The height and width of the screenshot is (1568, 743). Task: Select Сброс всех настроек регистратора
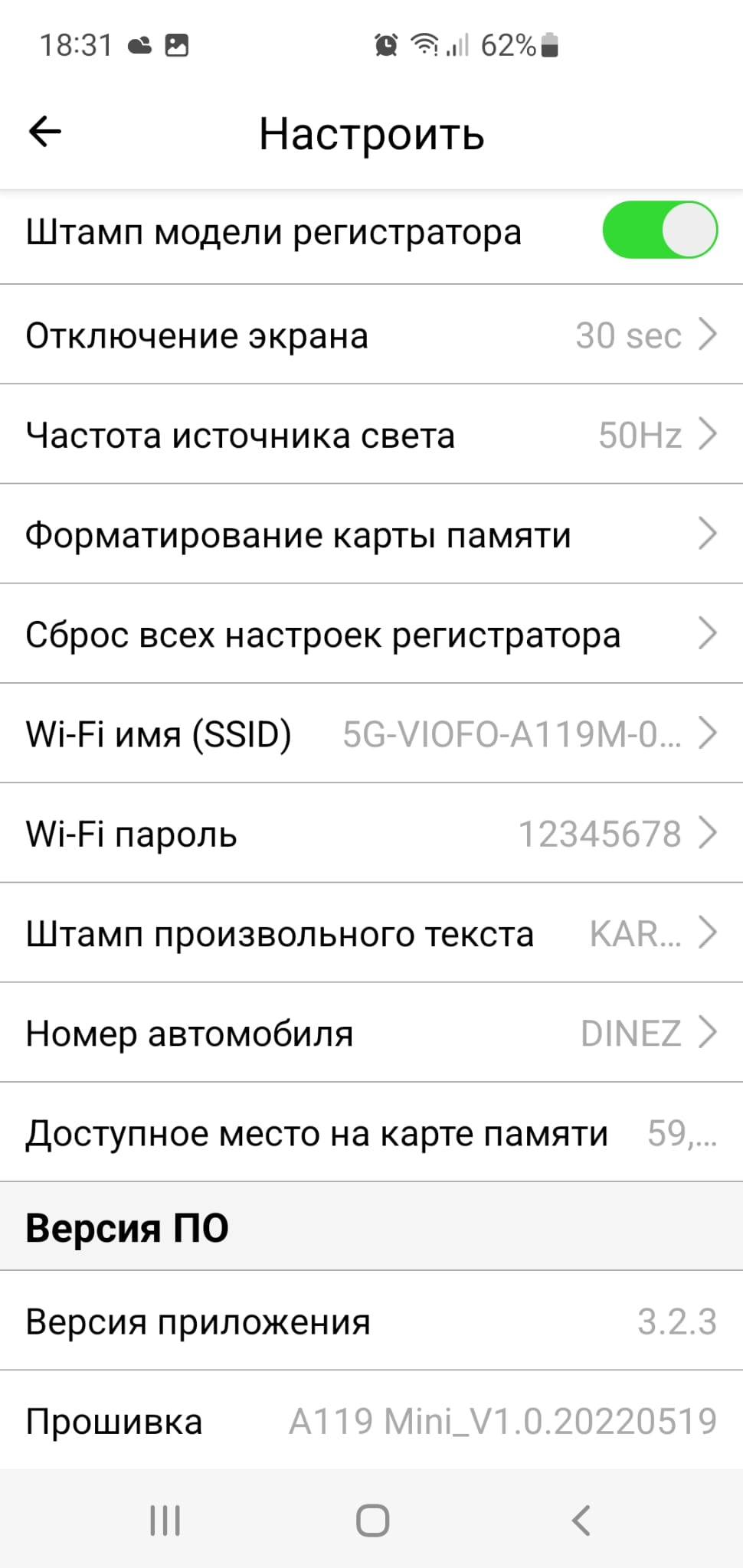coord(371,634)
